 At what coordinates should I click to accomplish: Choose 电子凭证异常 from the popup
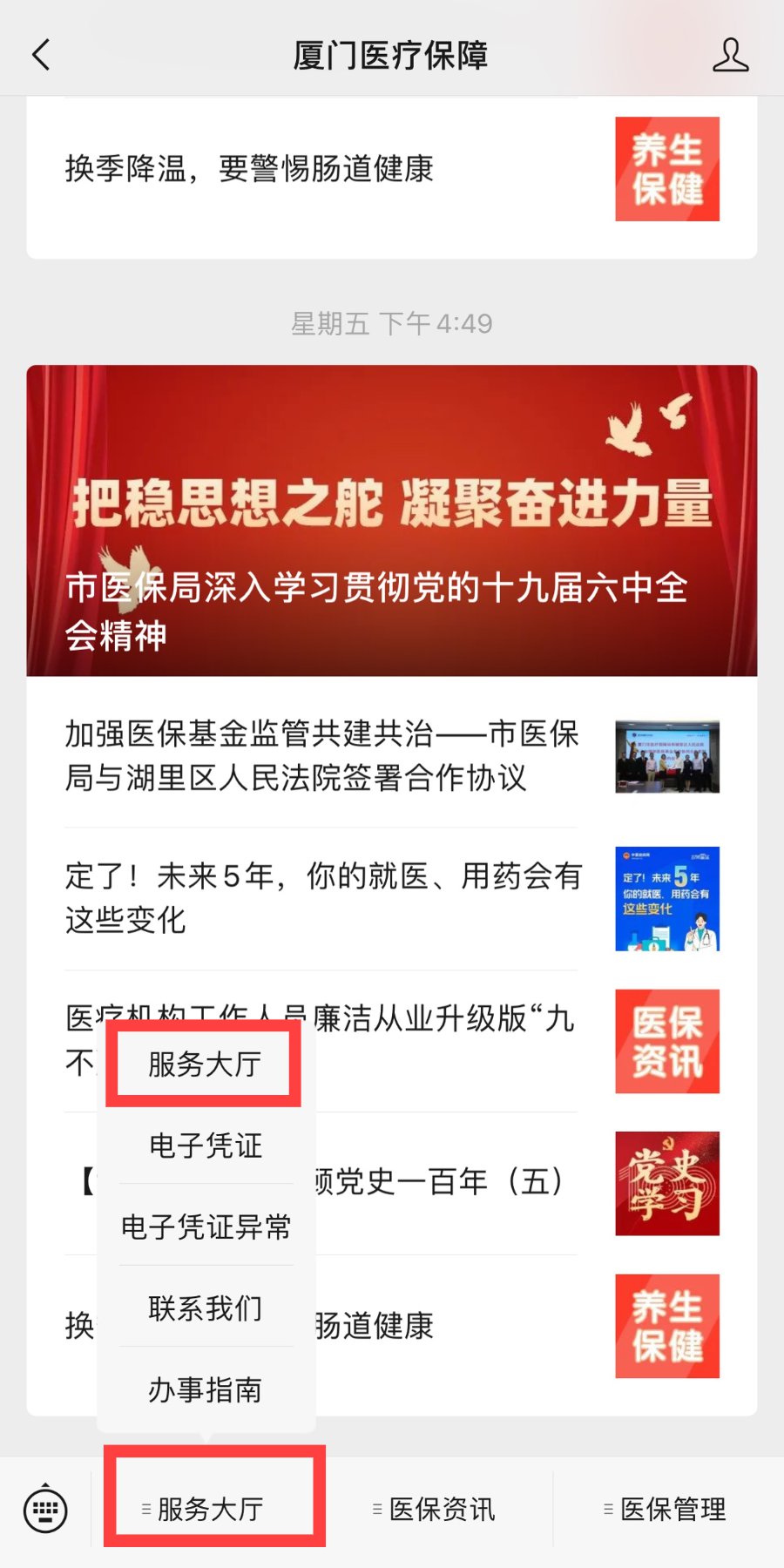(x=205, y=1227)
